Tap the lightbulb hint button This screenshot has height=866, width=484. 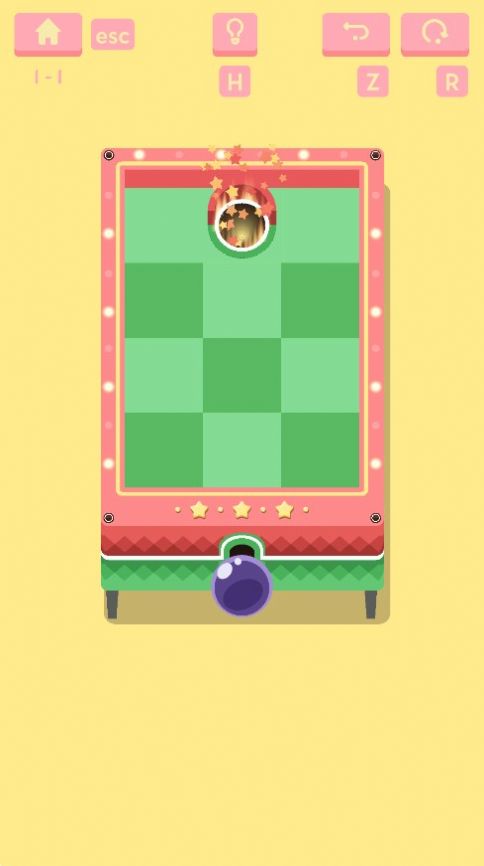(x=235, y=34)
